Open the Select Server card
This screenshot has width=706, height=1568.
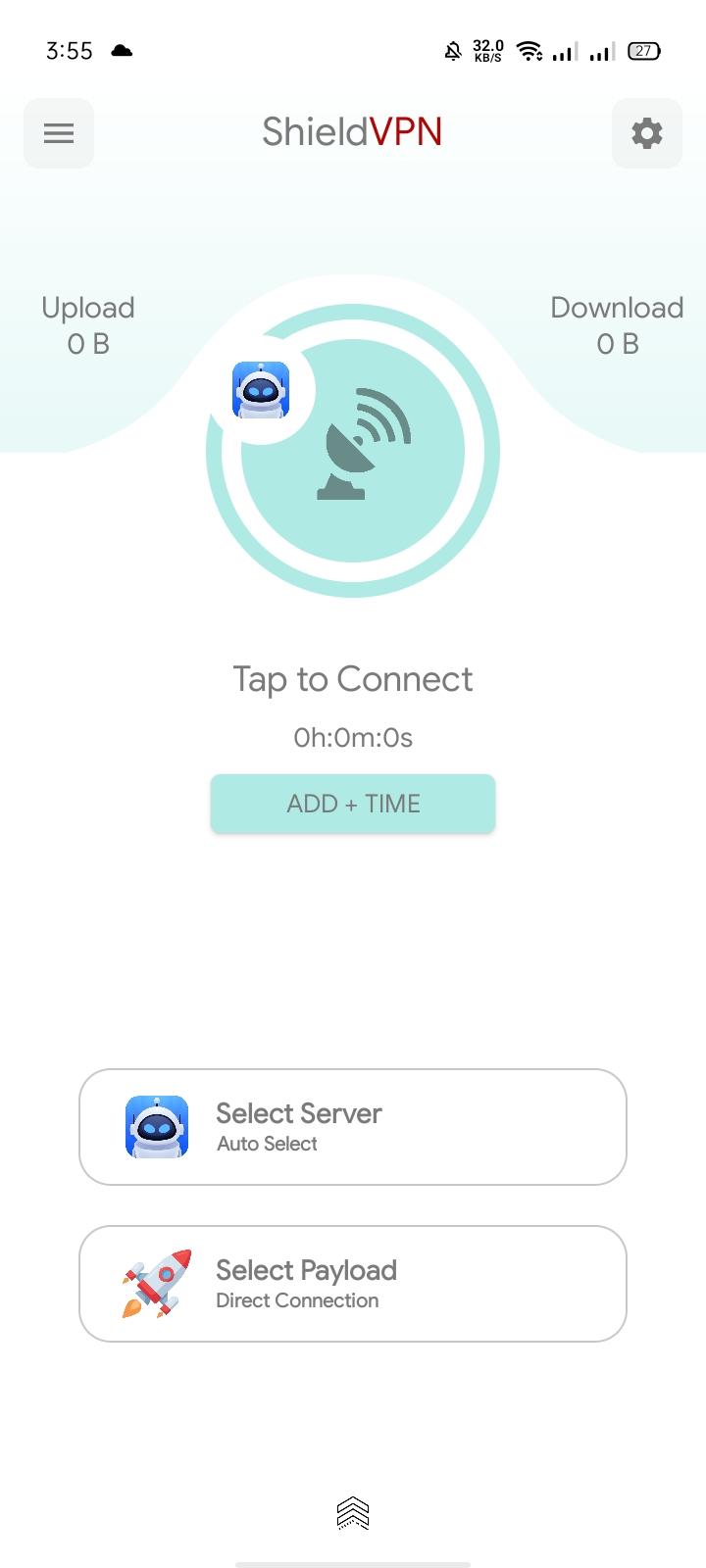(353, 1127)
